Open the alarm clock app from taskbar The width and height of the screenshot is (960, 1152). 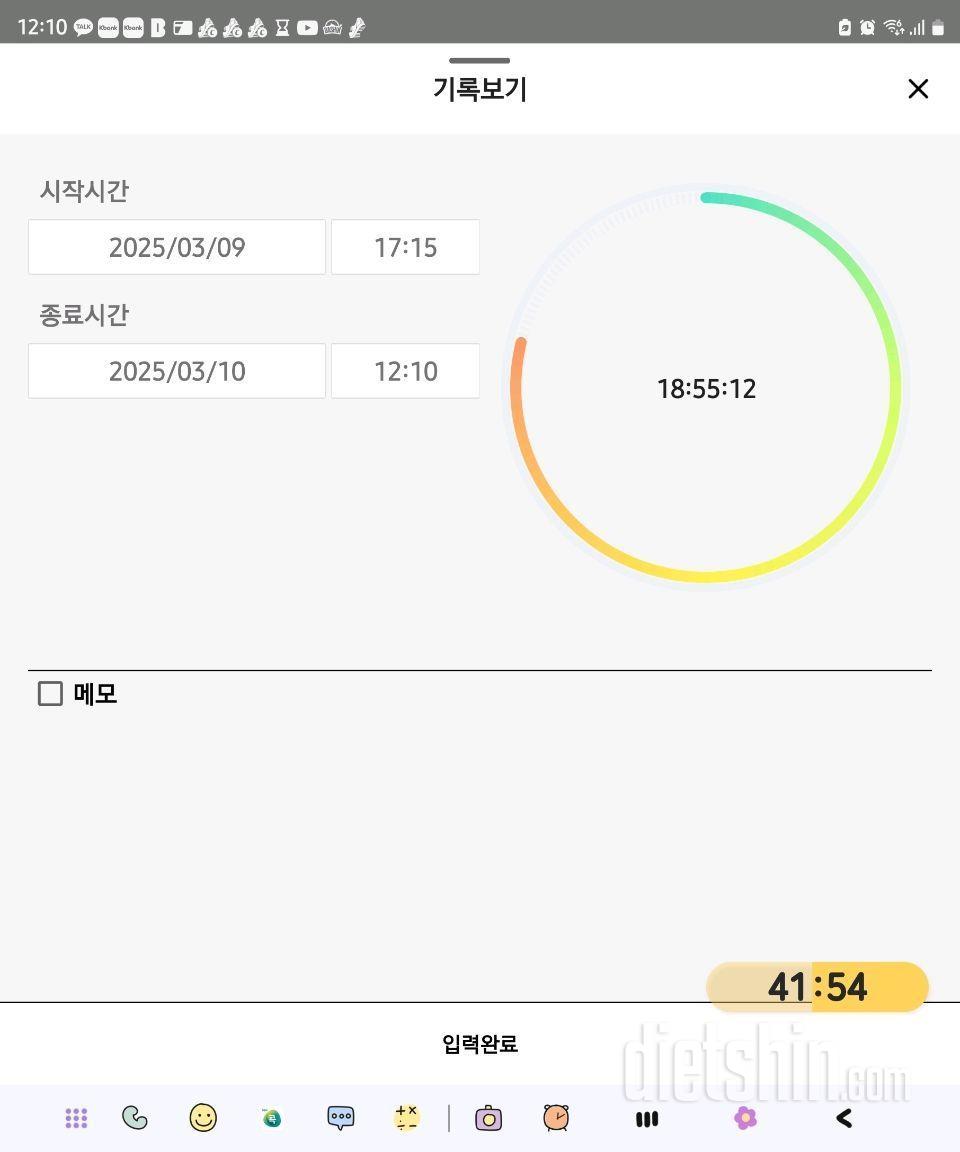(556, 1118)
